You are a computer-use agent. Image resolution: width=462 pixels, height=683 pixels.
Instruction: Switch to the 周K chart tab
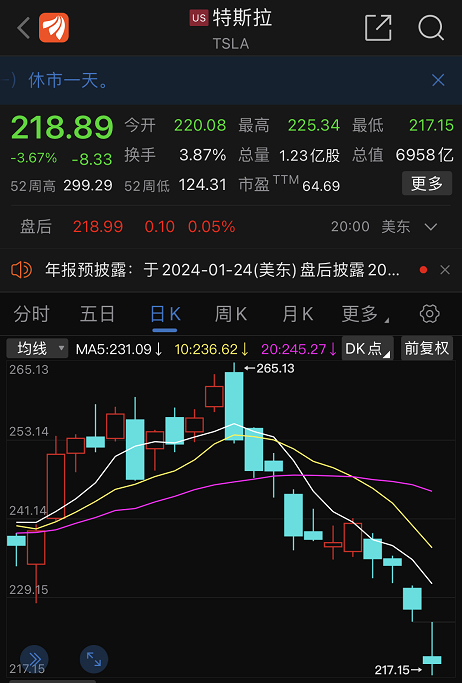pyautogui.click(x=231, y=314)
